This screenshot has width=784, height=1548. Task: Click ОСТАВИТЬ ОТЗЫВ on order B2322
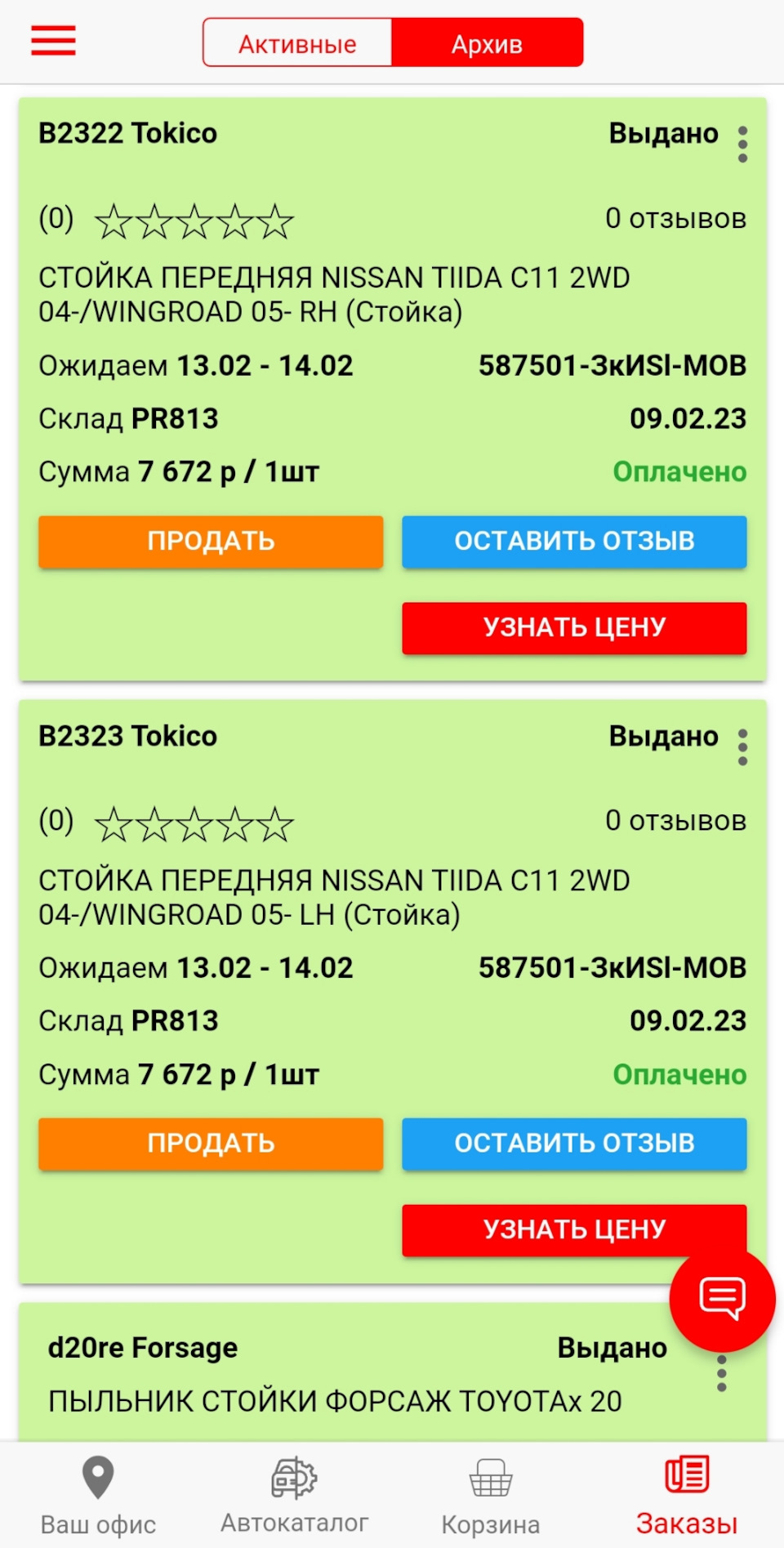[x=574, y=541]
